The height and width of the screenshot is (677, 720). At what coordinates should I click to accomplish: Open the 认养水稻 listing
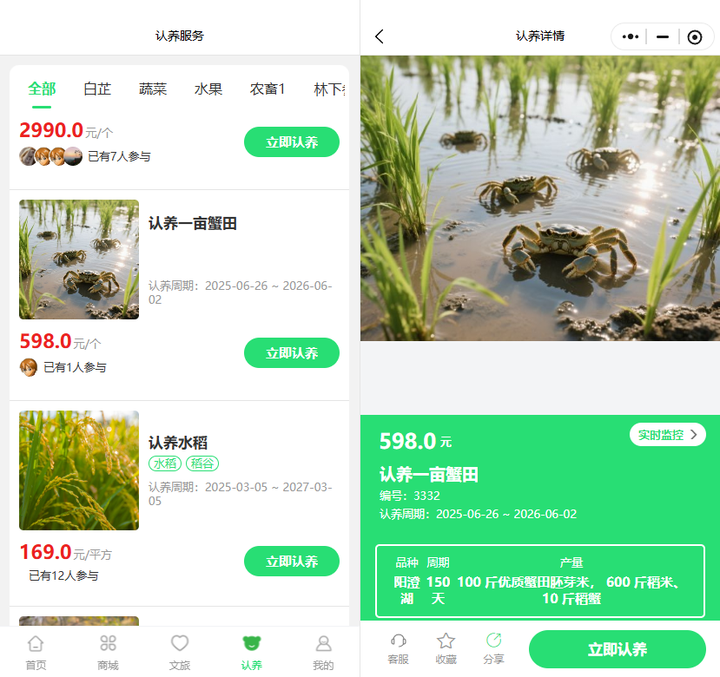click(178, 442)
